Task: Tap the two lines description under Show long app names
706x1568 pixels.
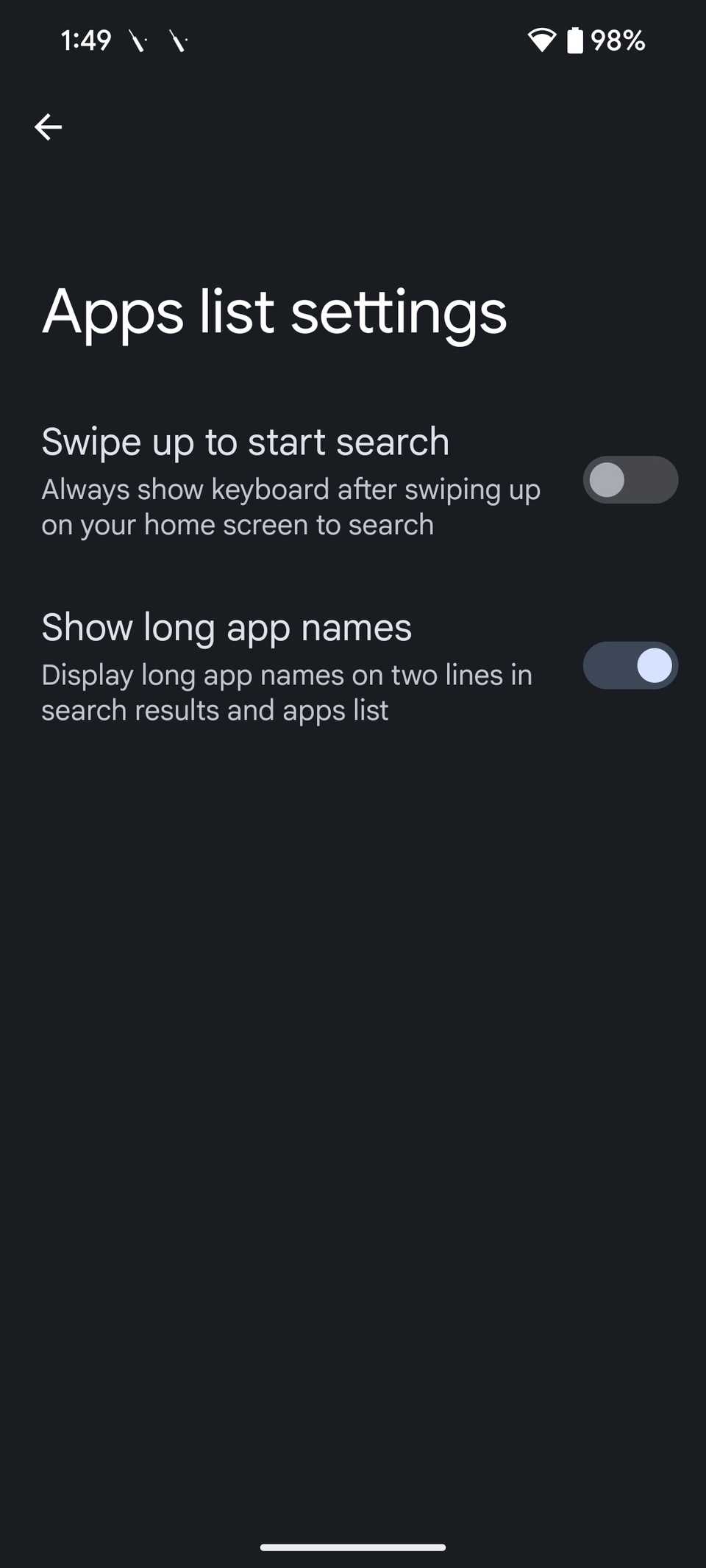Action: click(287, 691)
